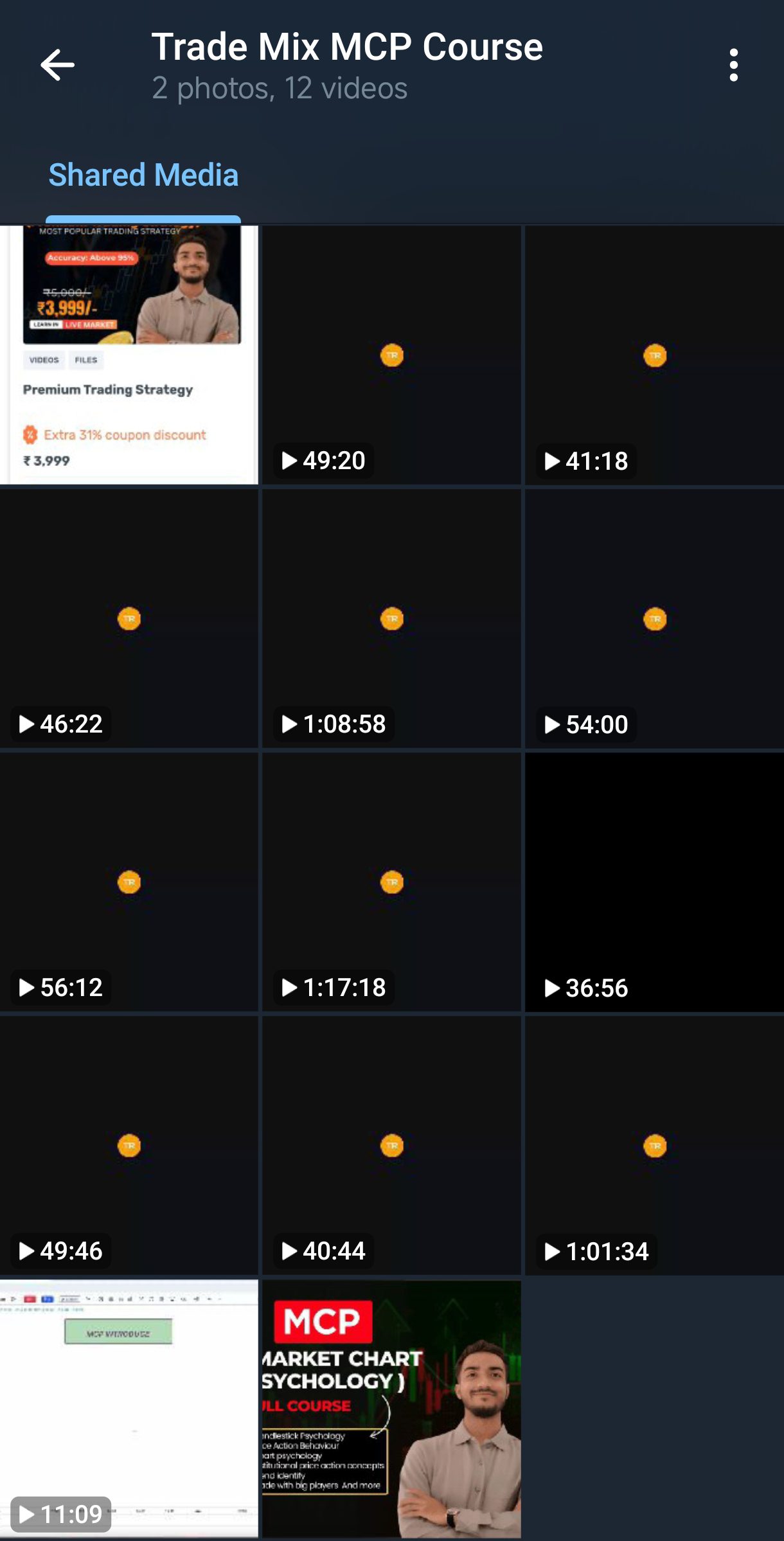Viewport: 784px width, 1541px height.
Task: Open the Premium Trading Strategy photo
Action: (129, 355)
